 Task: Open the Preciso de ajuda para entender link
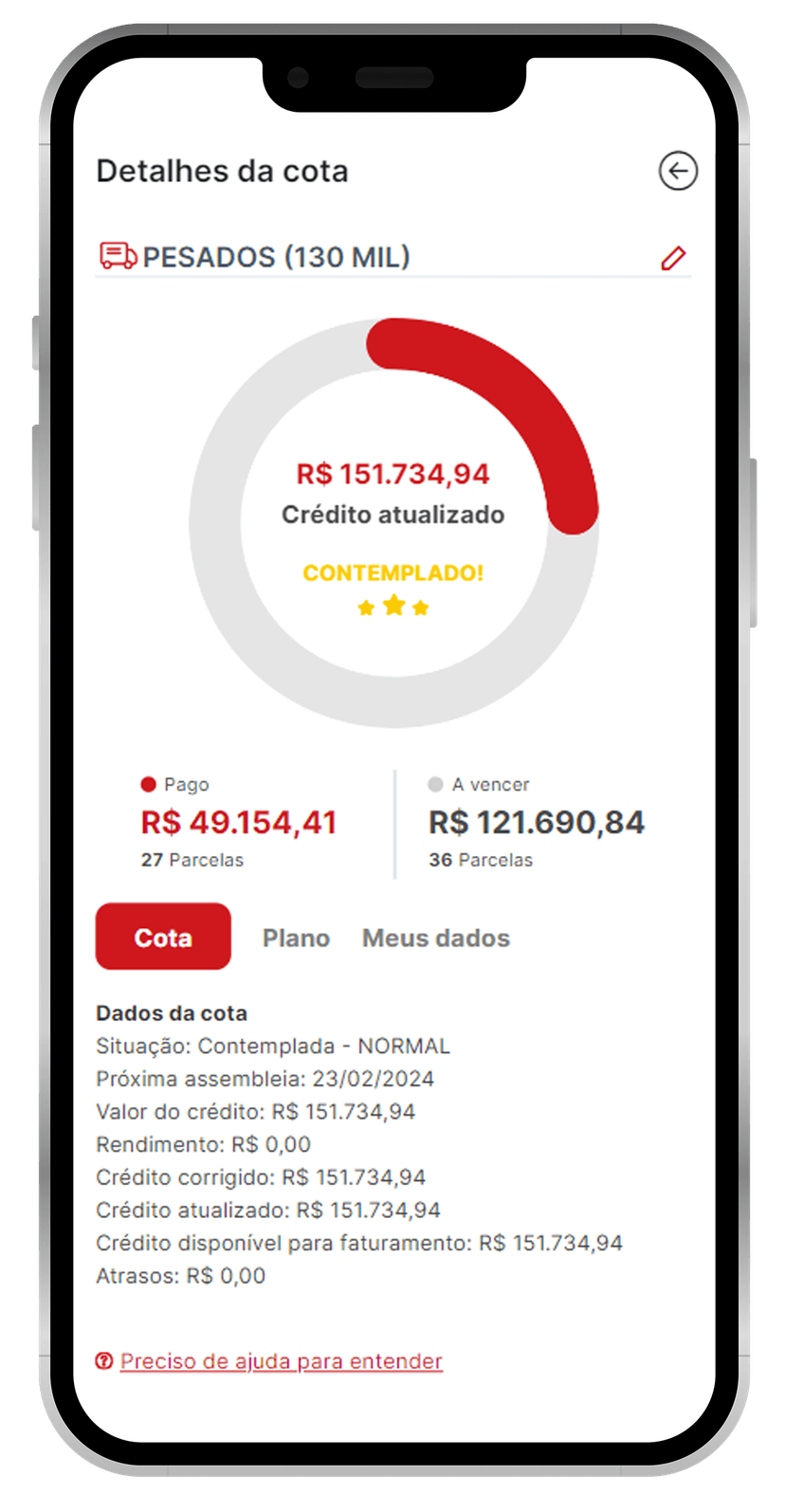[x=281, y=1361]
